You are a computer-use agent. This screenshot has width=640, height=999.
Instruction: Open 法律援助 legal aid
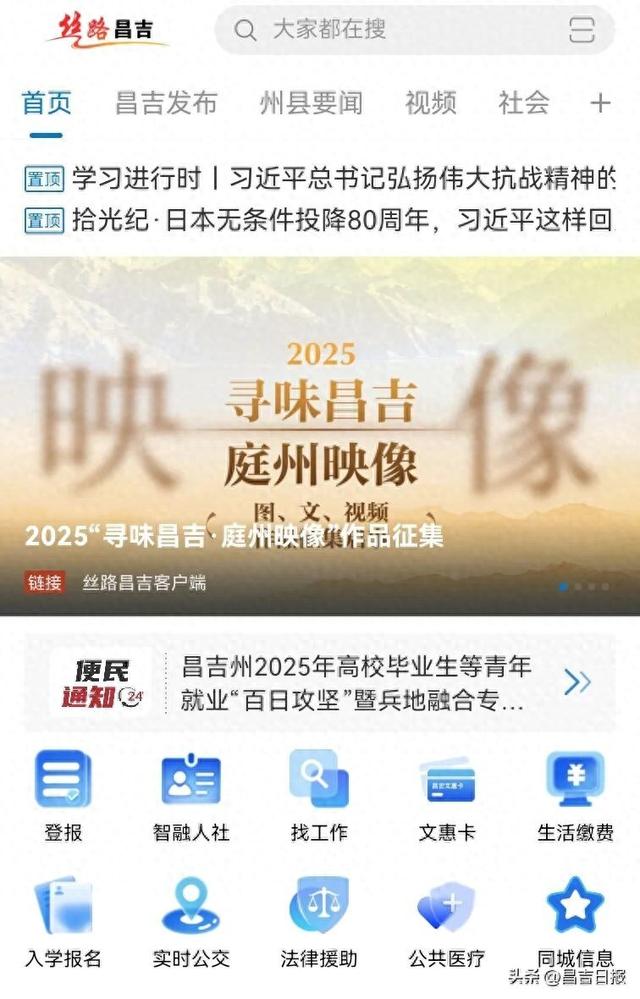coord(319,922)
